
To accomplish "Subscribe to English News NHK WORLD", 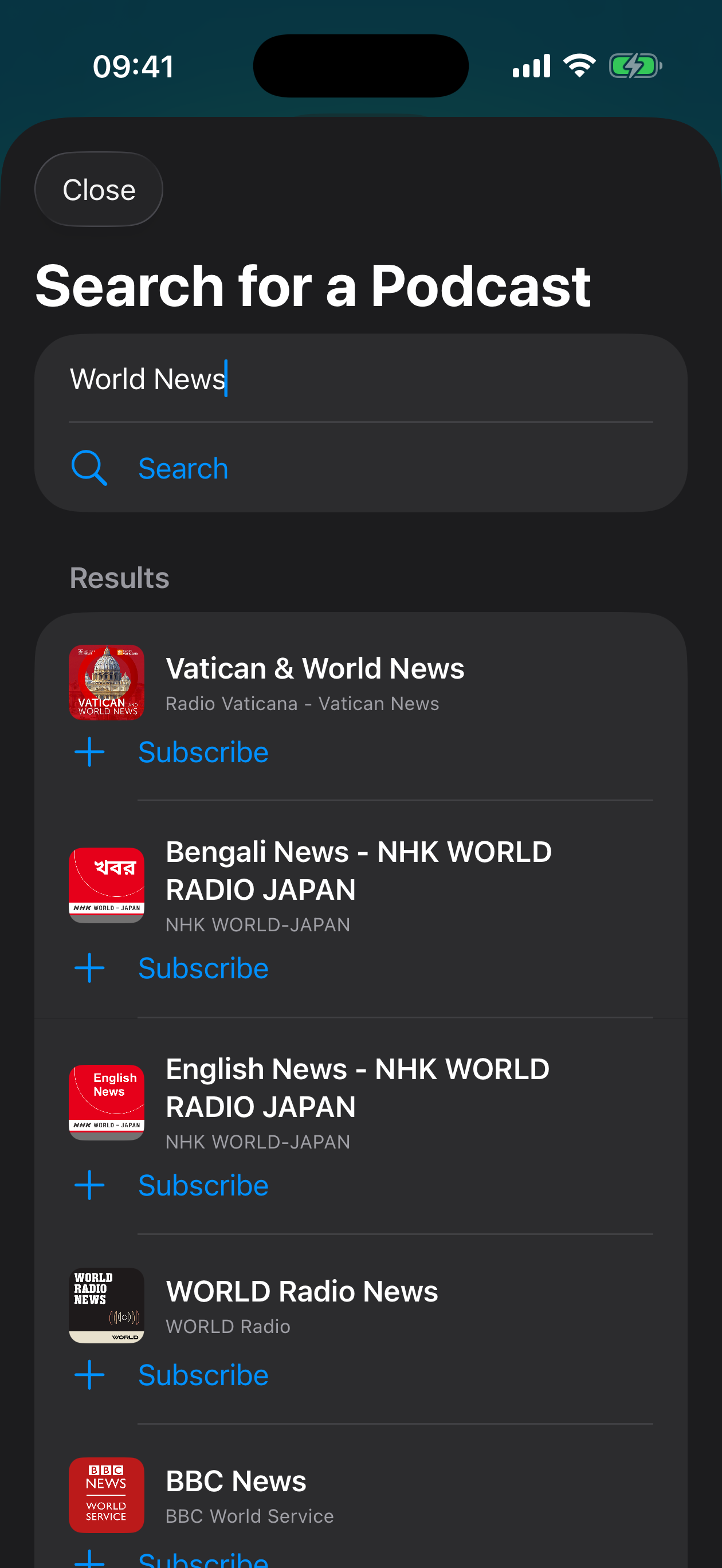I will tap(203, 1185).
